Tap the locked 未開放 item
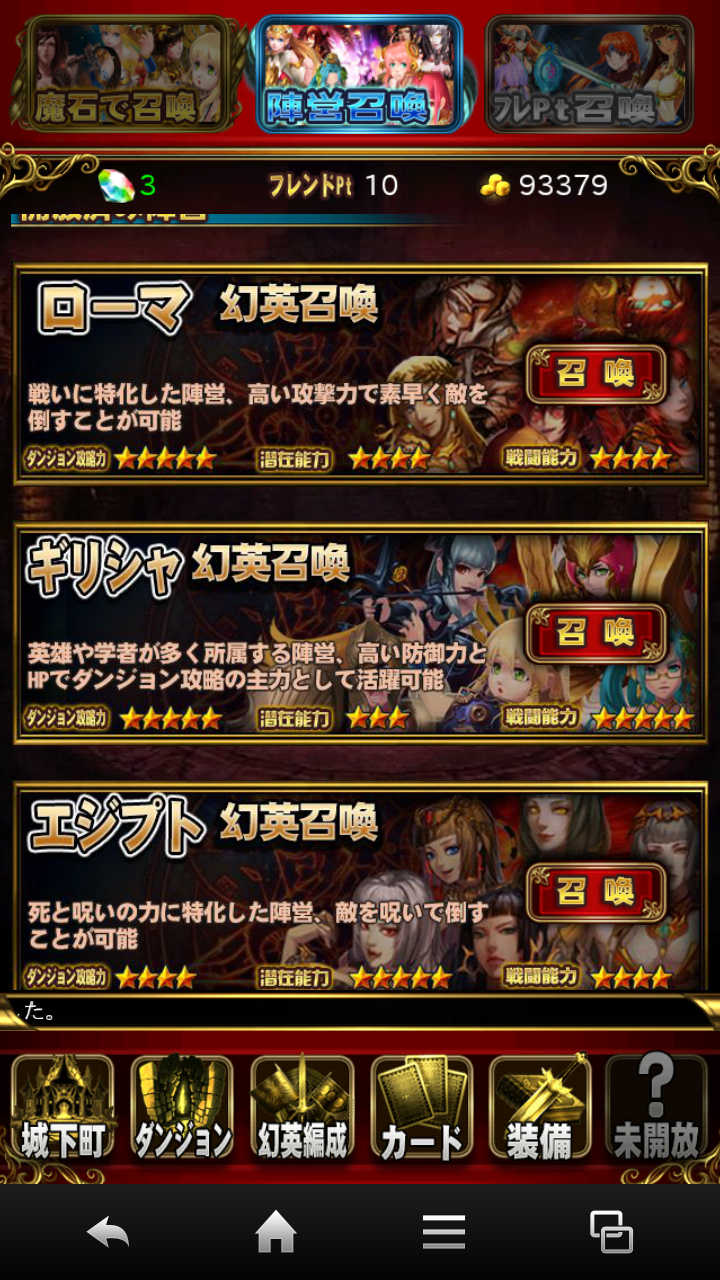Image resolution: width=720 pixels, height=1280 pixels. tap(656, 1110)
